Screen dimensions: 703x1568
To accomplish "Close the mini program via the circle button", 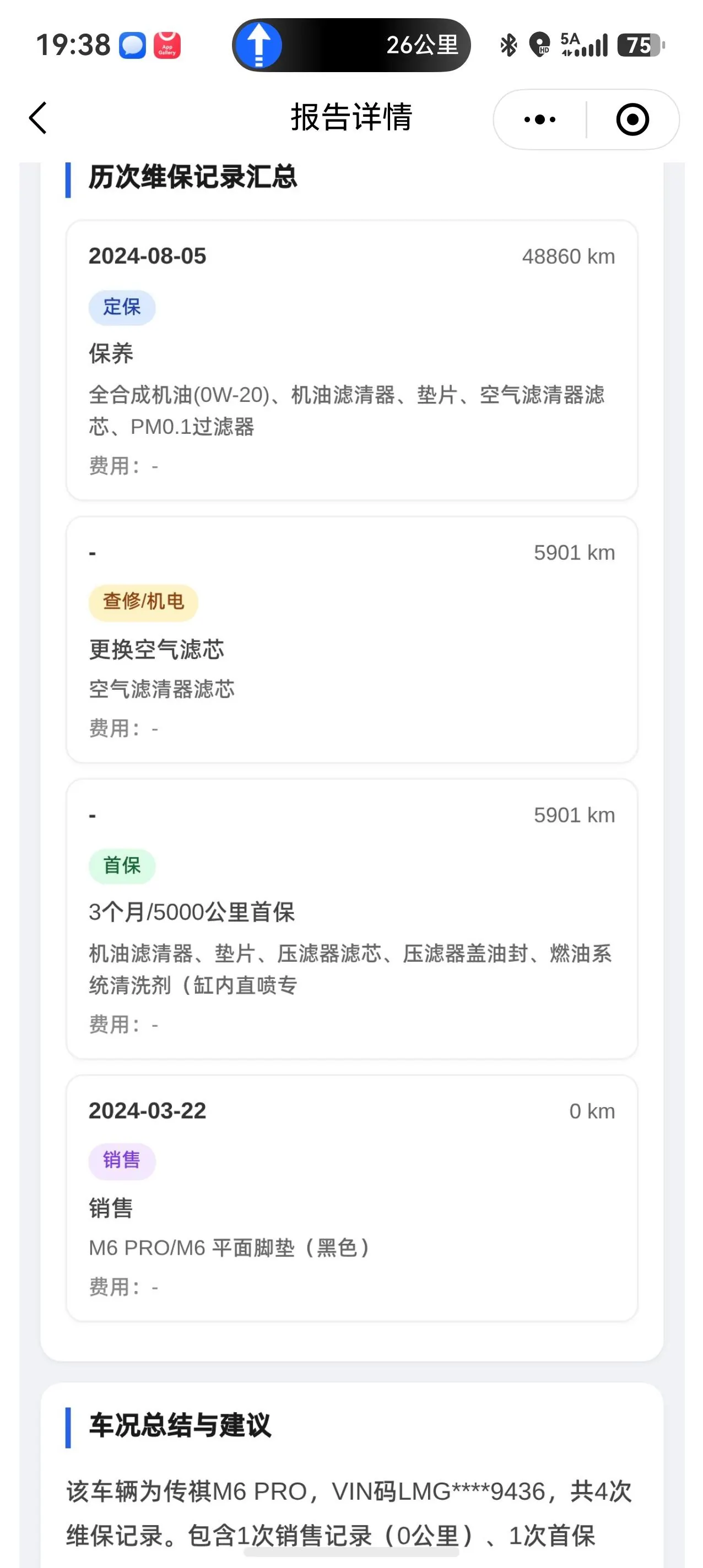I will (632, 119).
